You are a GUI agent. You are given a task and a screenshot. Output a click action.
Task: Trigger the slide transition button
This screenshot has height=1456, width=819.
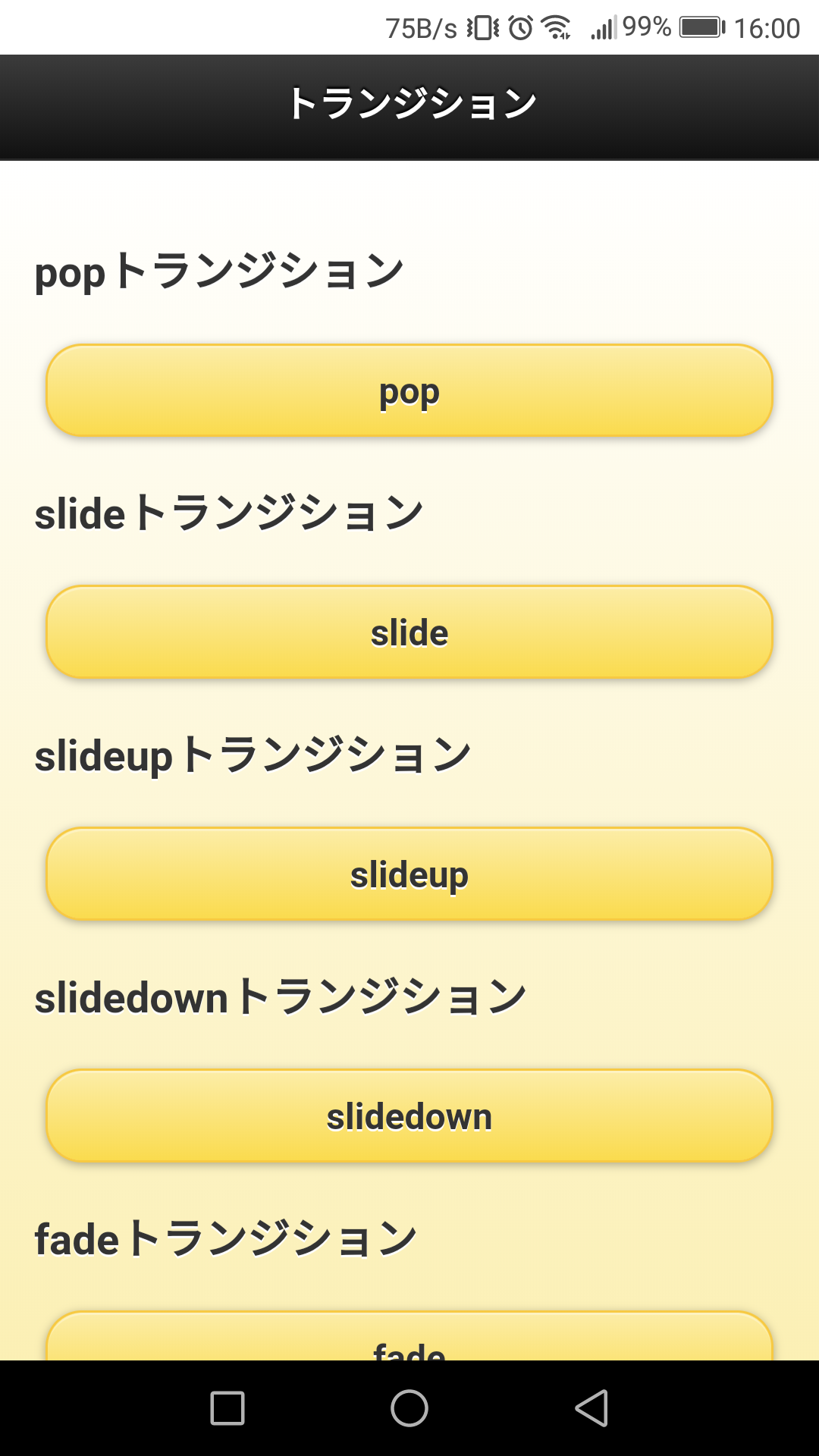point(409,632)
